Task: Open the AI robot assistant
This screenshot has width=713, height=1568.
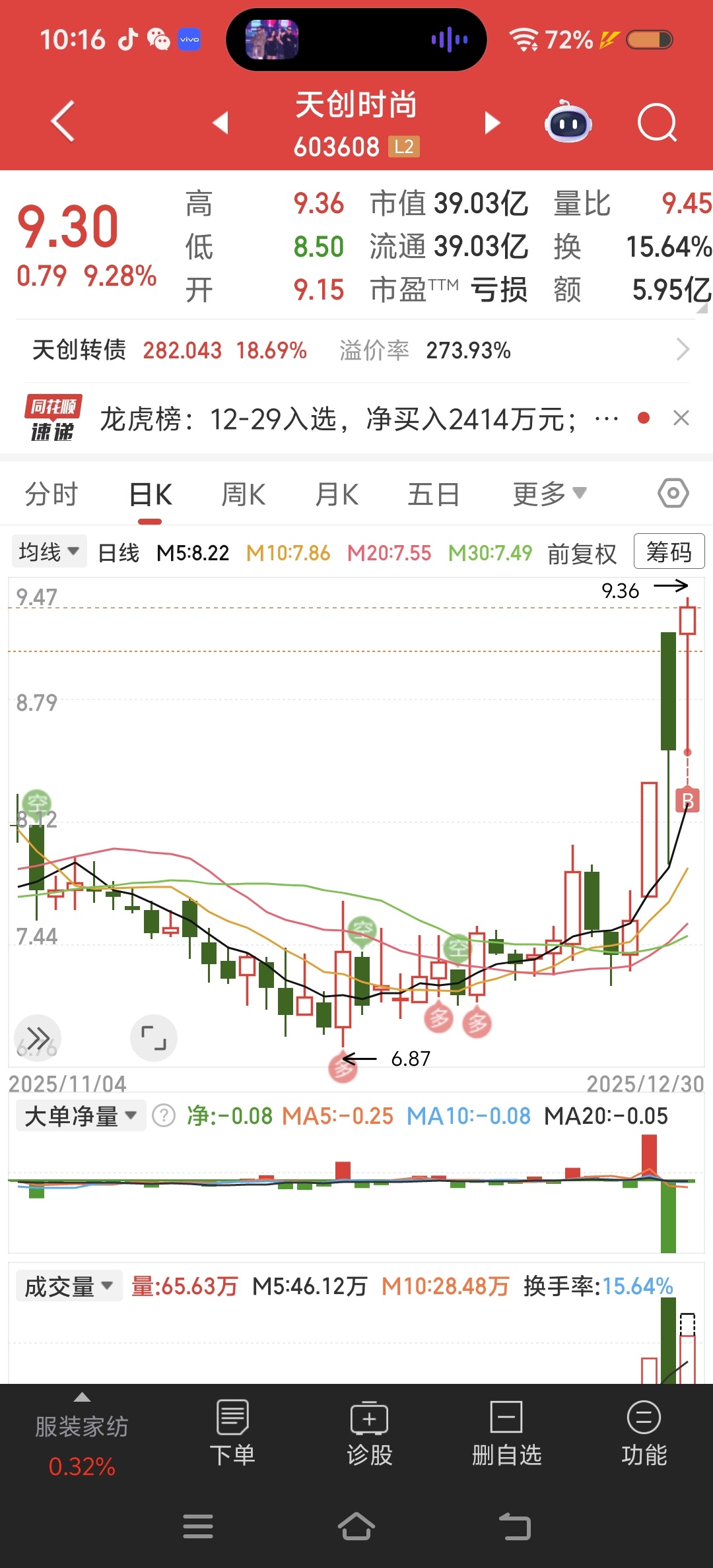Action: pyautogui.click(x=568, y=123)
